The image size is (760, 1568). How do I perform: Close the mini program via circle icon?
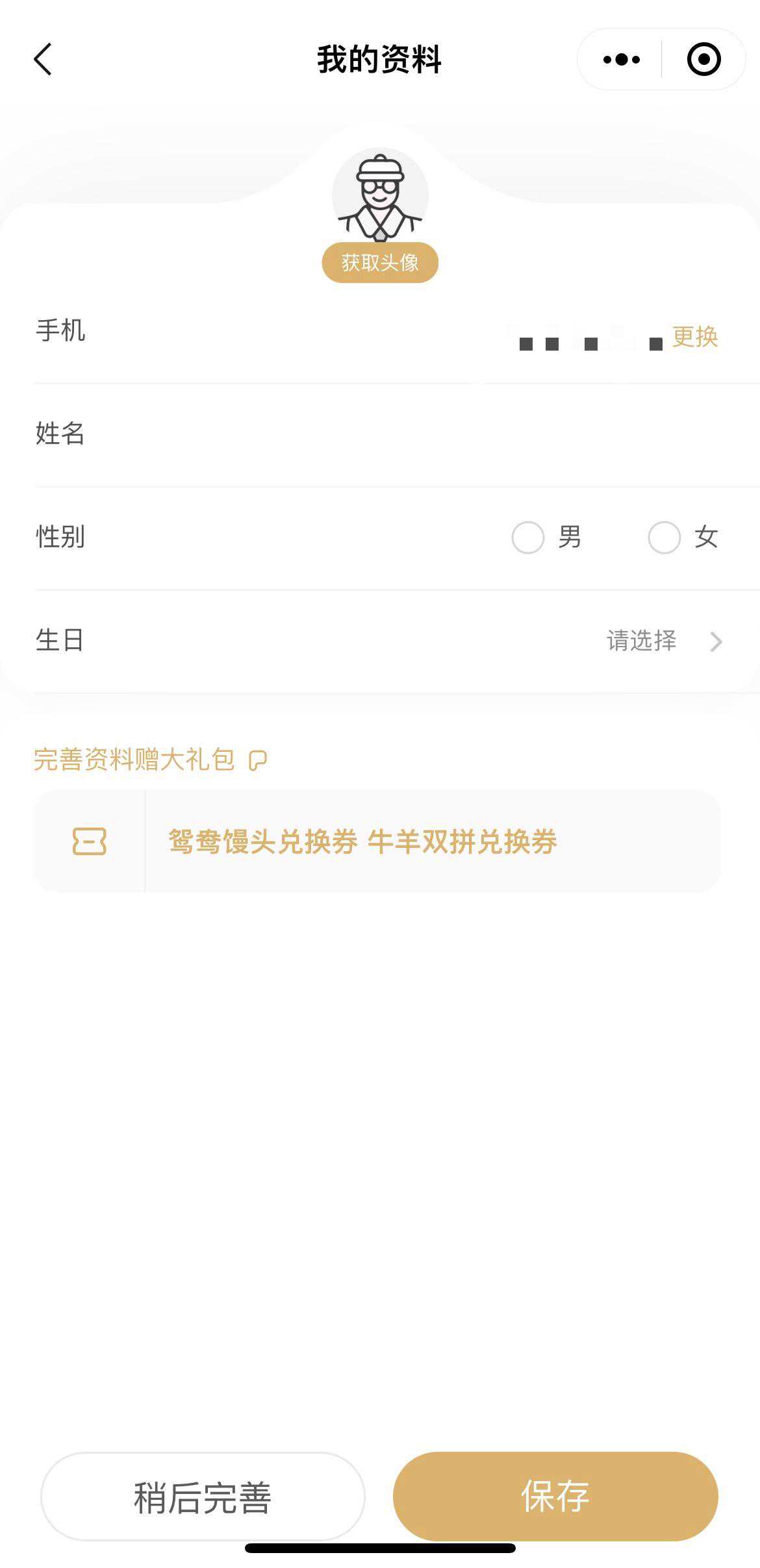tap(703, 60)
